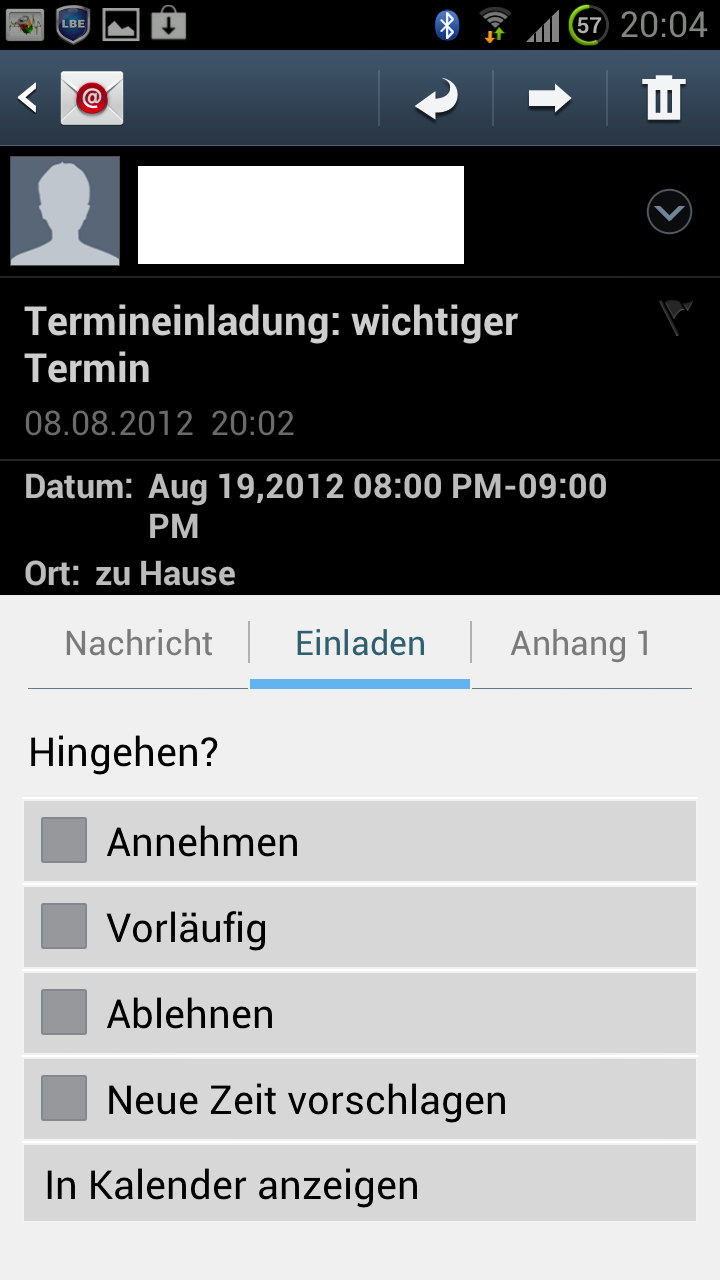Mark invitation as Vorläufig

click(x=360, y=927)
